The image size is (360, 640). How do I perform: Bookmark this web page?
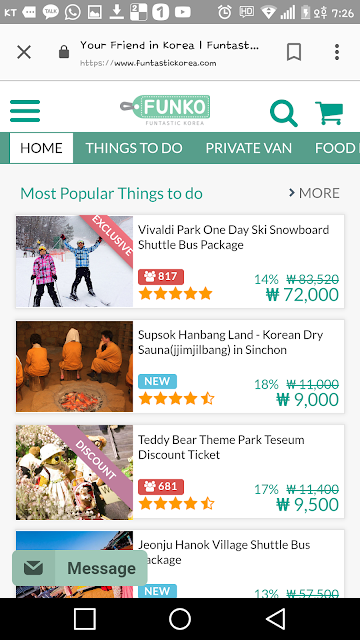tap(294, 52)
